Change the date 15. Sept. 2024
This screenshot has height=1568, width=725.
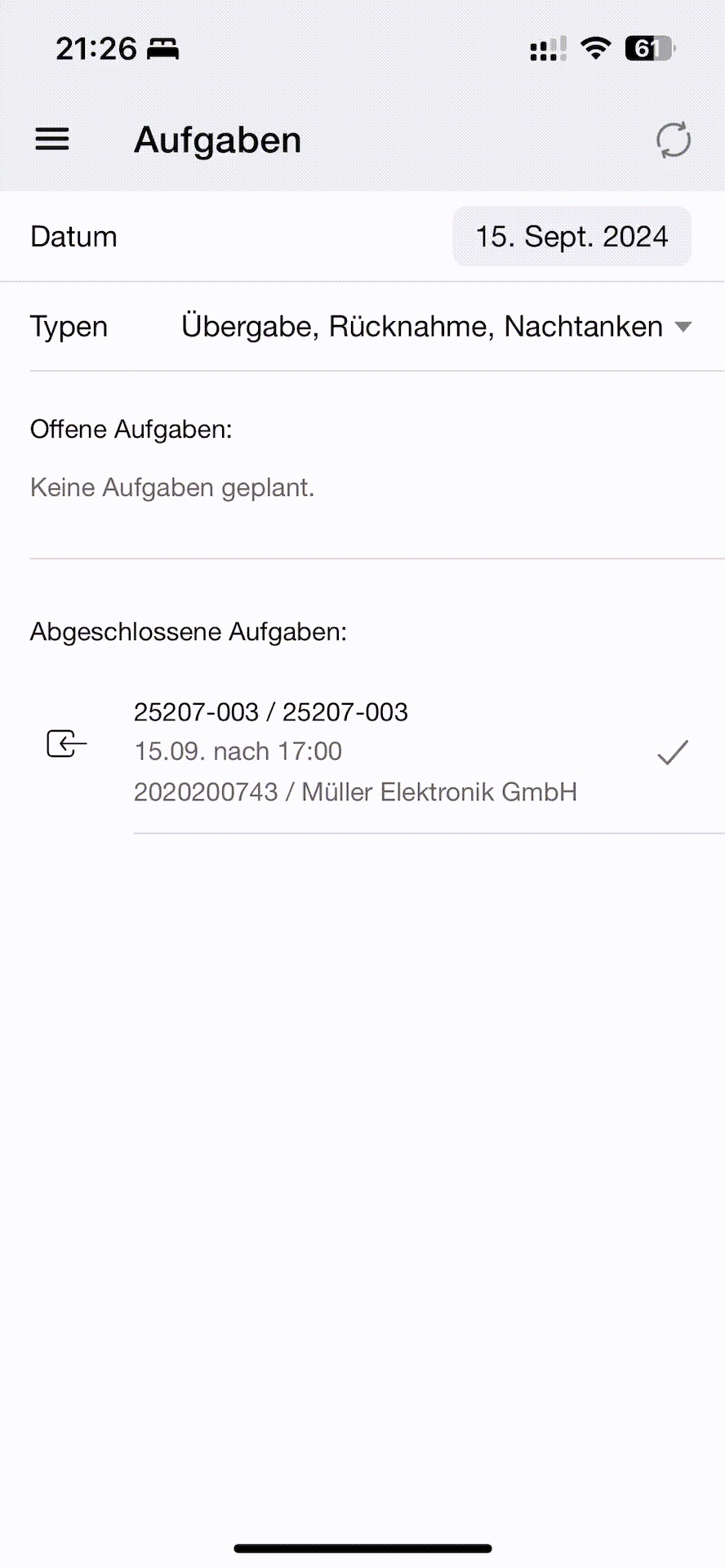[x=572, y=237]
